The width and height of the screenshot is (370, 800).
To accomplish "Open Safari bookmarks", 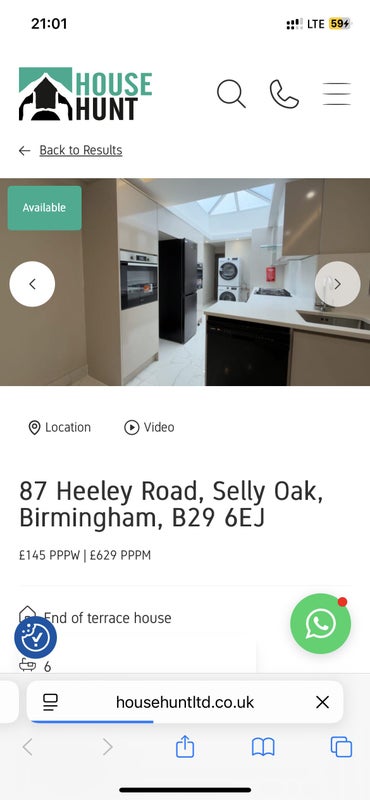I will click(x=263, y=747).
